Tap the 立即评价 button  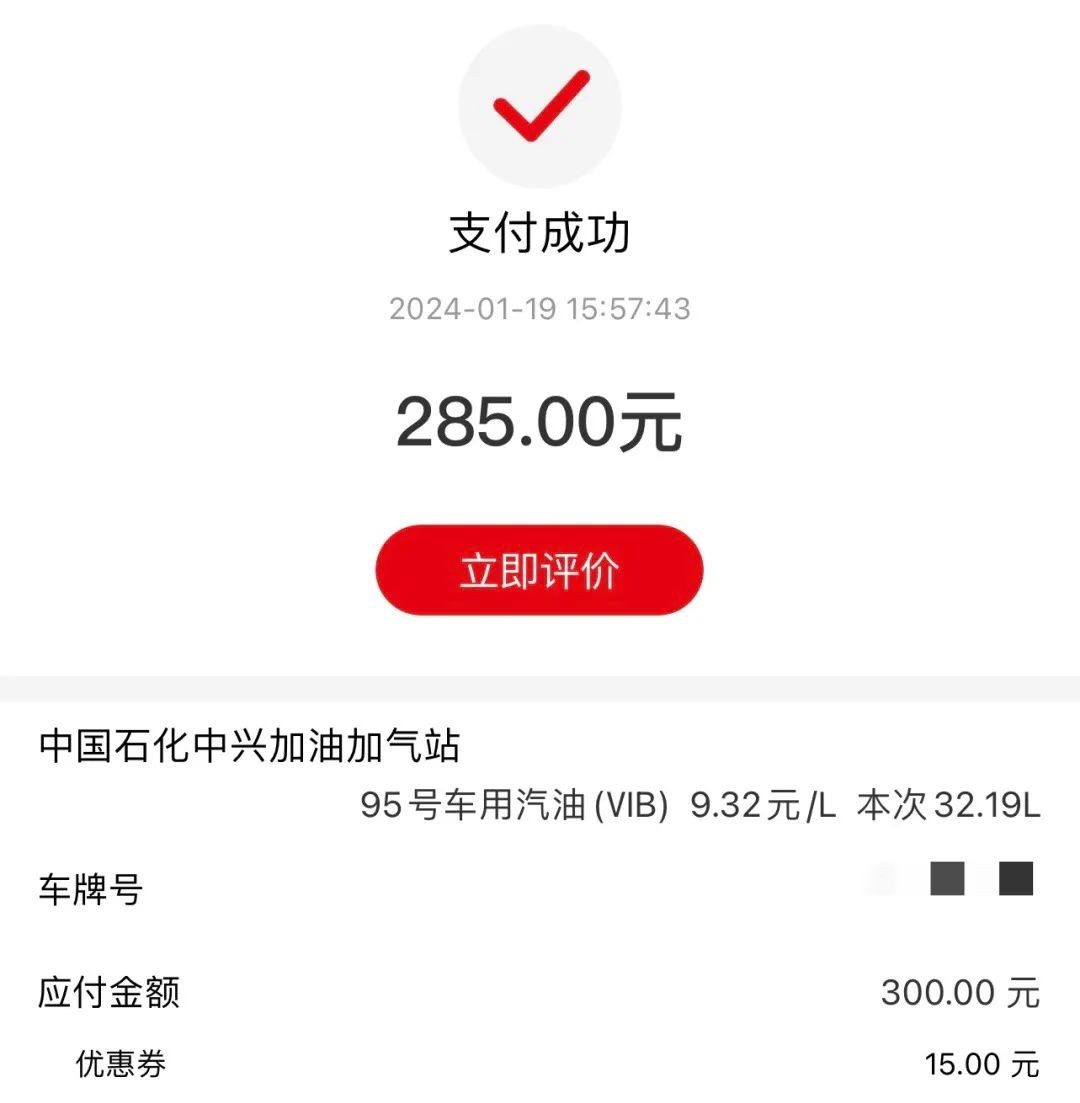[539, 570]
